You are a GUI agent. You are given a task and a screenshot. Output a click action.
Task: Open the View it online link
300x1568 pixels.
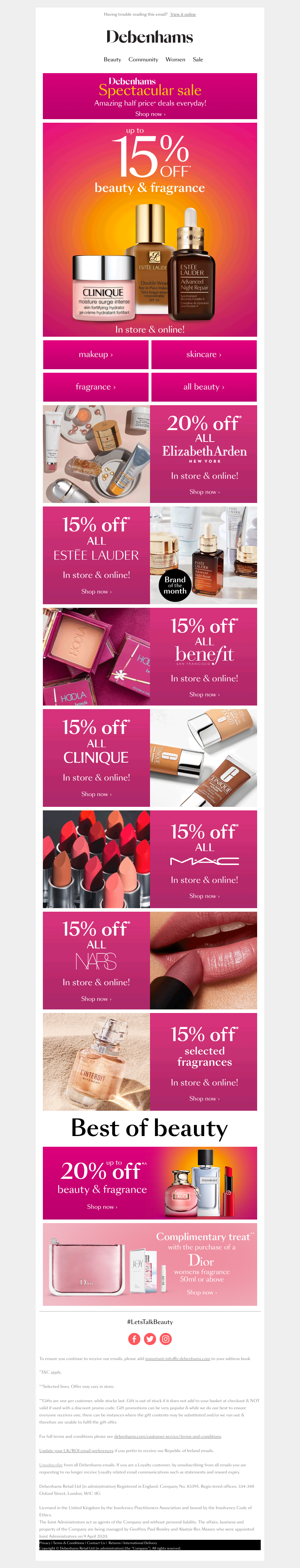coord(183,14)
